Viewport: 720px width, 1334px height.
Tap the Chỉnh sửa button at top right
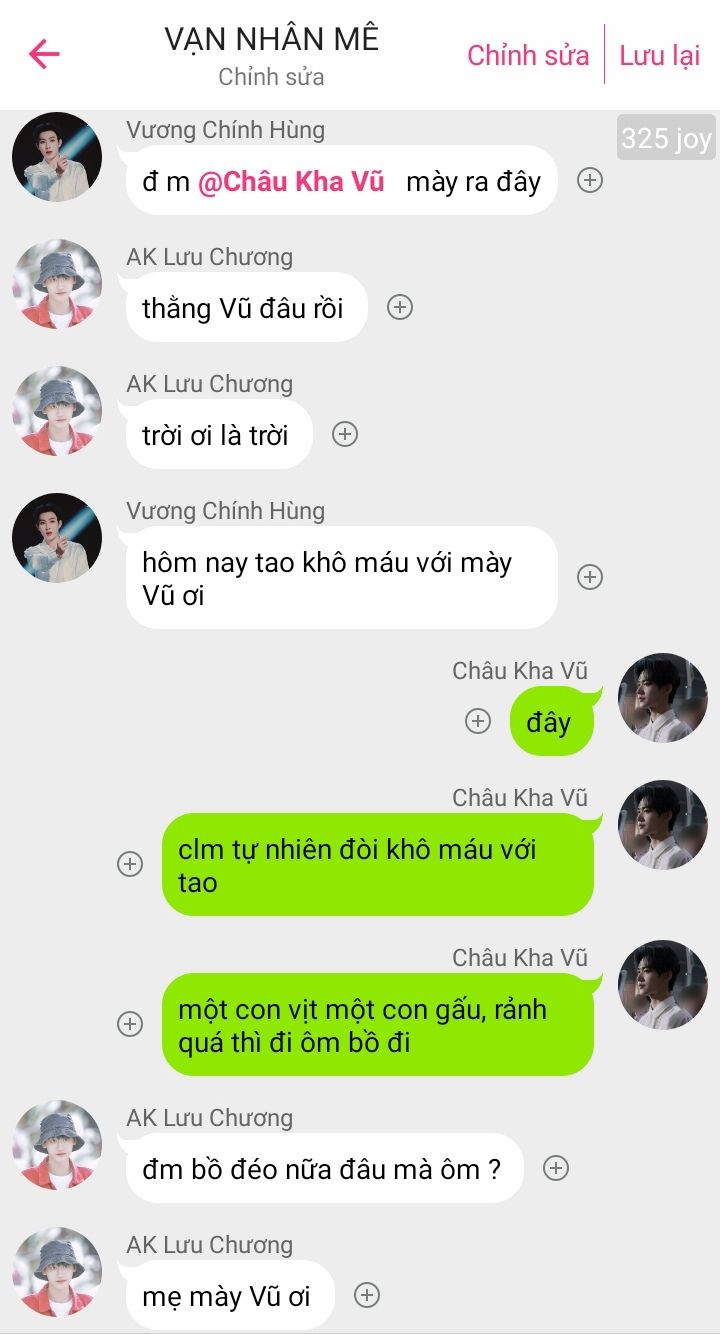tap(528, 55)
